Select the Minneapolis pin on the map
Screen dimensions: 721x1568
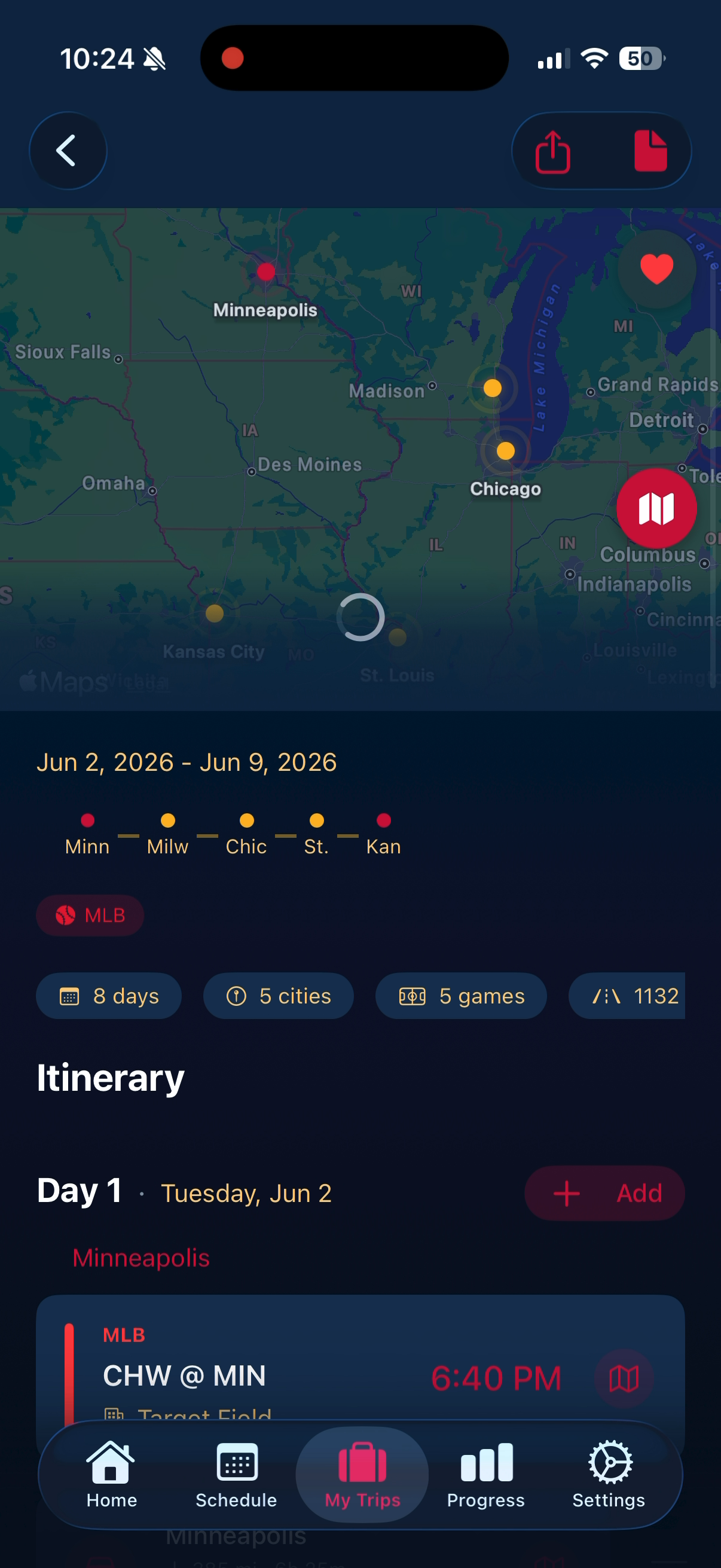266,271
